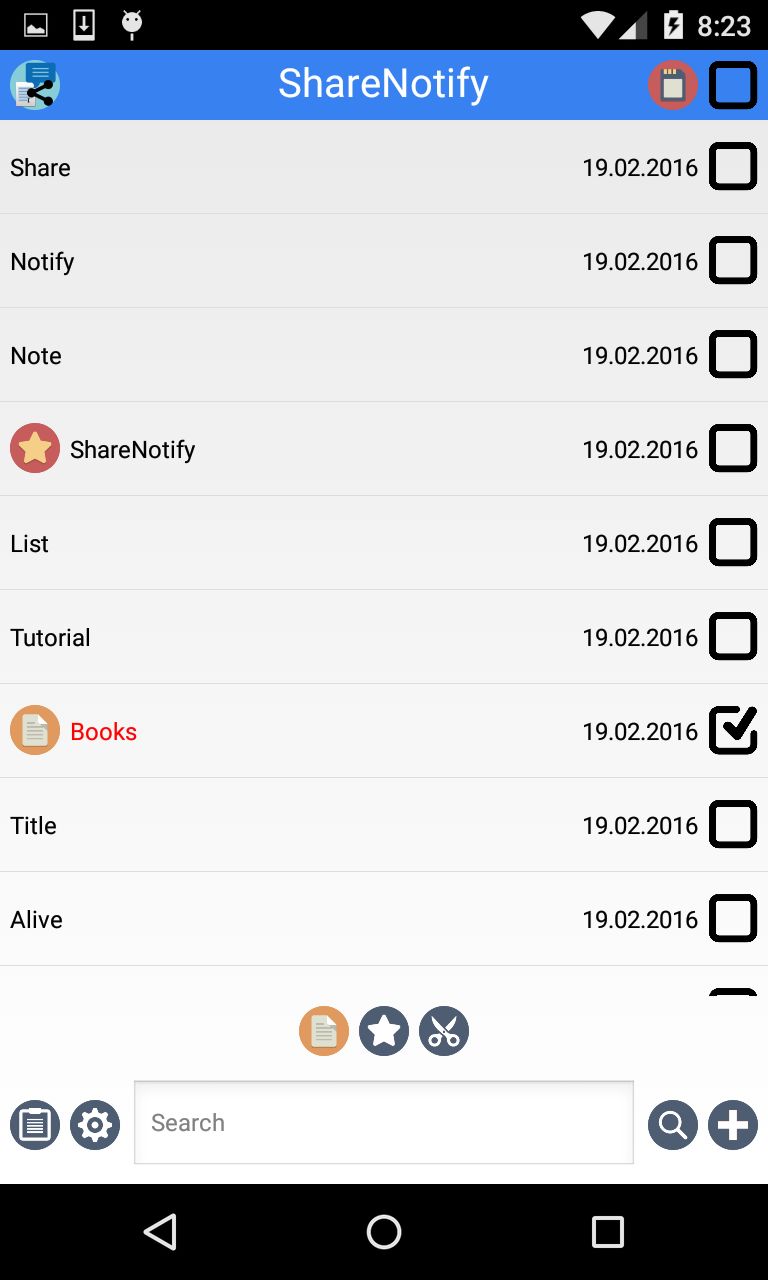
Task: Open the clipboard icon at the bottom left
Action: click(x=35, y=1125)
